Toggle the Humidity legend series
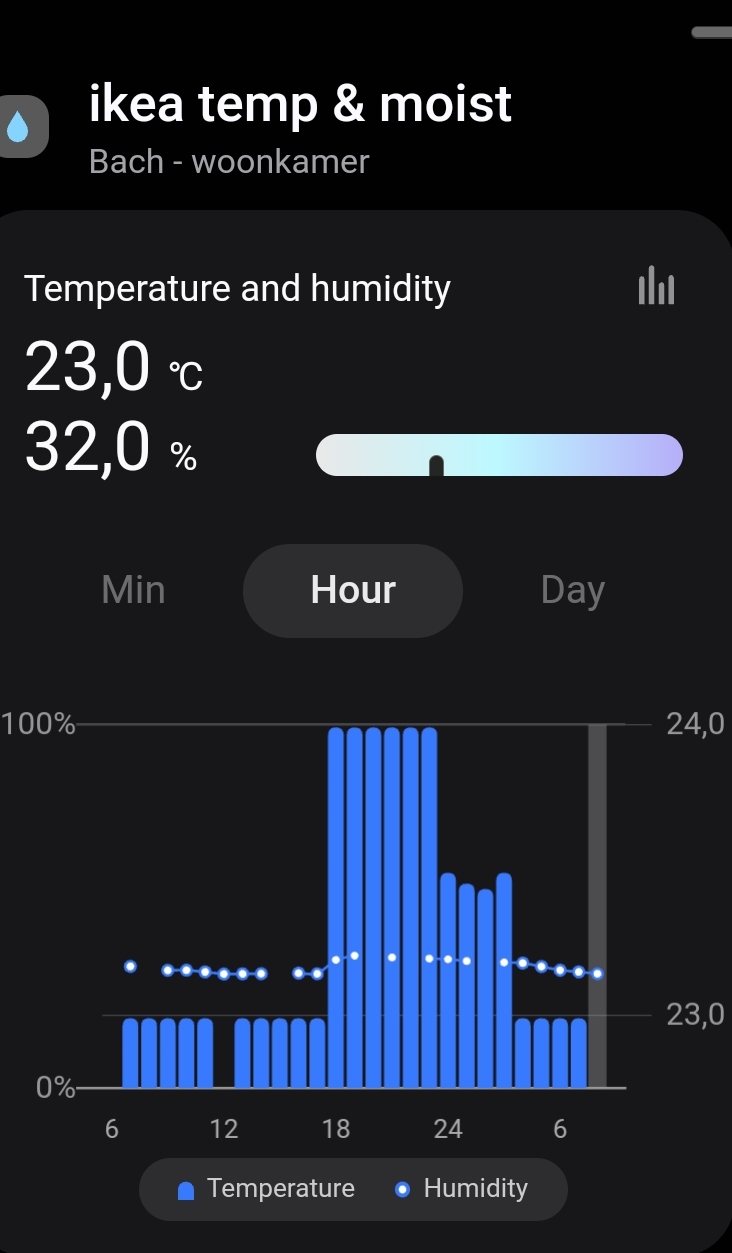This screenshot has height=1253, width=732. 461,1189
